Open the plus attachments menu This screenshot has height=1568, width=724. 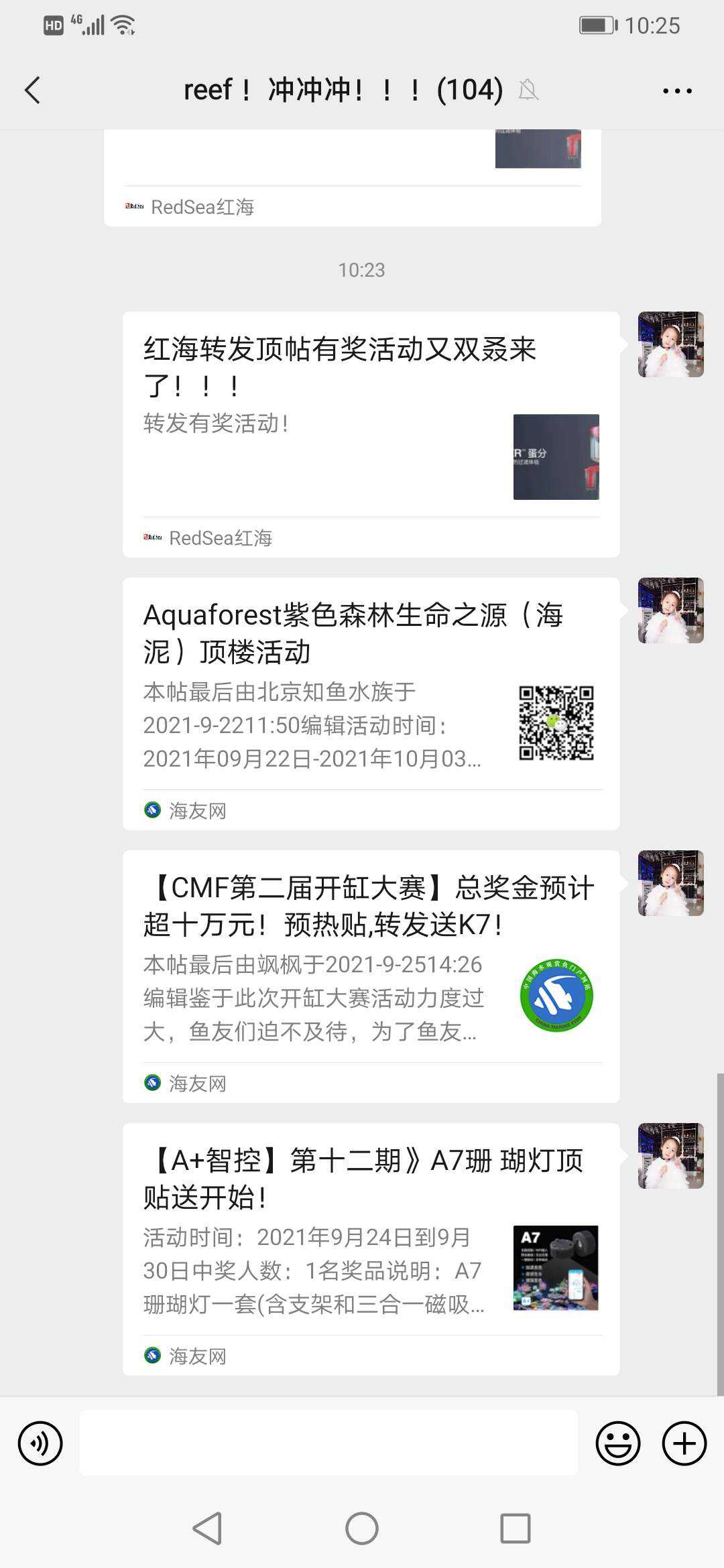[684, 1443]
